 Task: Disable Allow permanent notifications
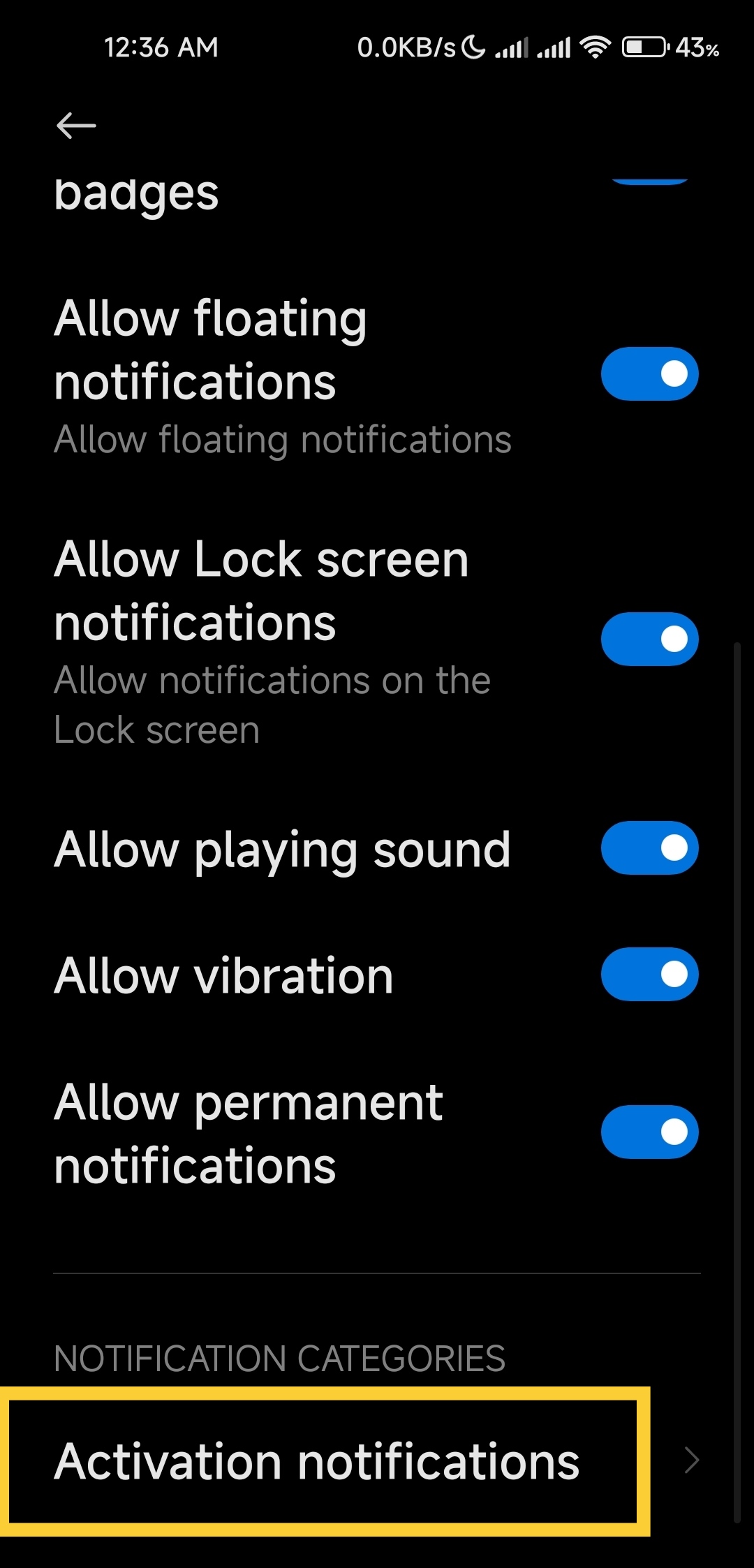(x=649, y=1132)
